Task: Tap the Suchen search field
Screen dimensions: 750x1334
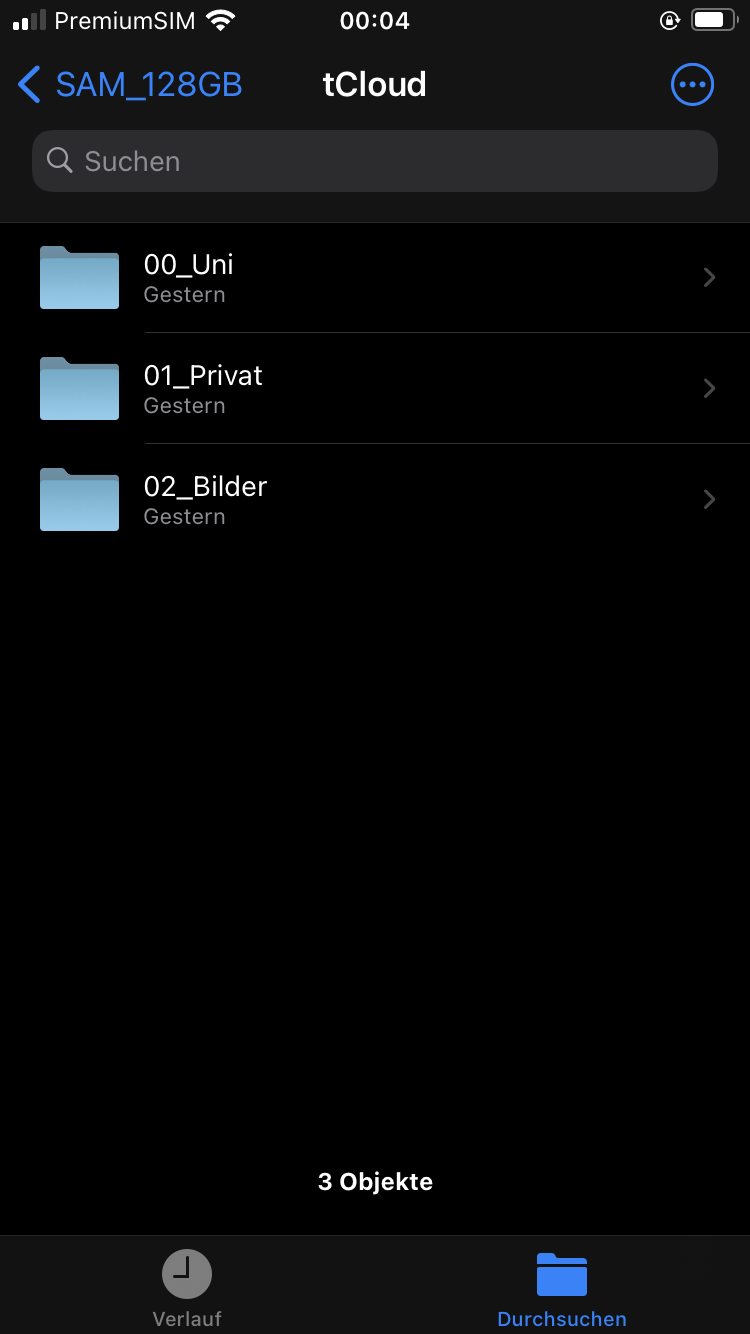Action: click(375, 161)
